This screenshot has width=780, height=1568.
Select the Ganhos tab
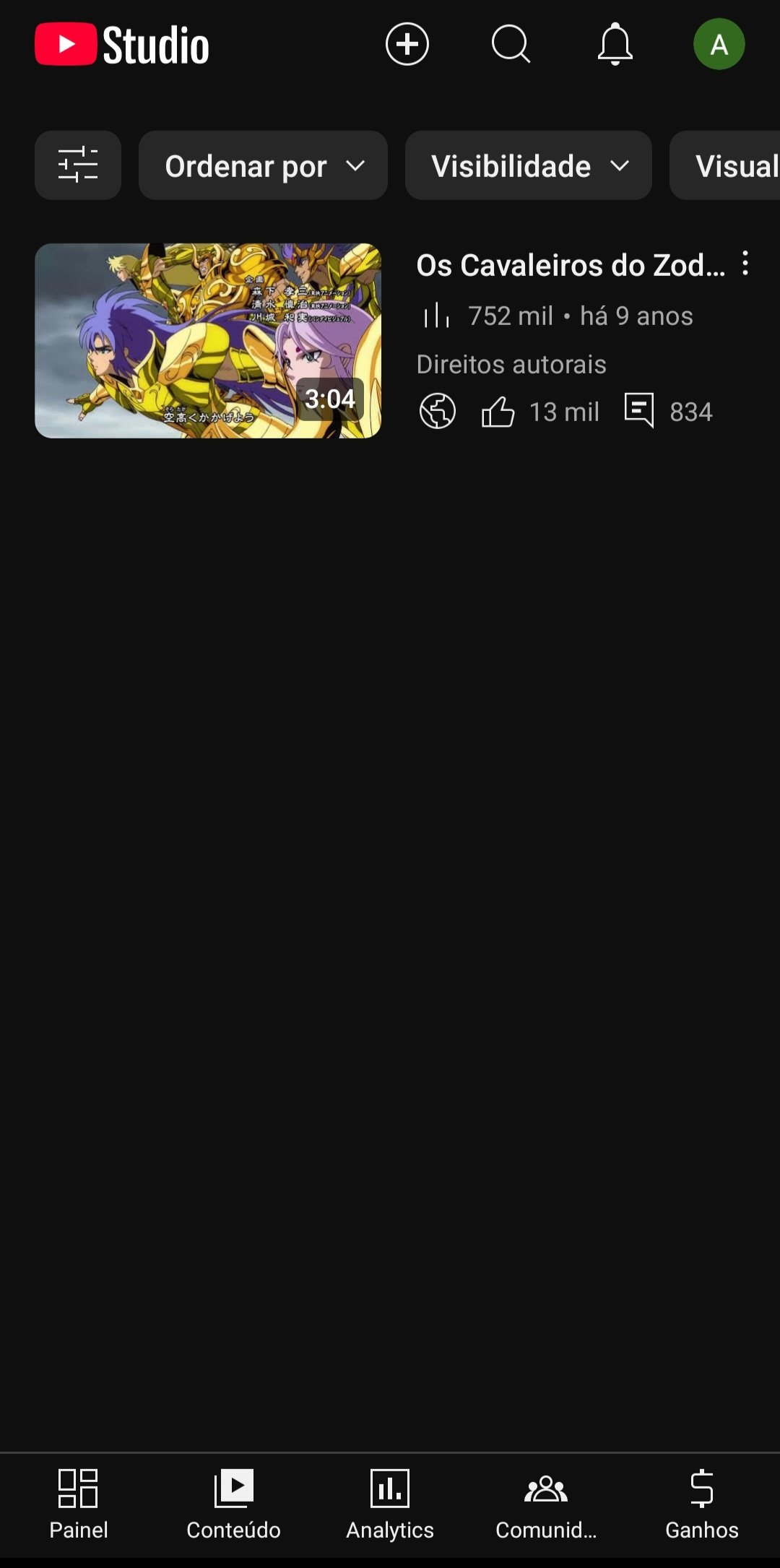click(x=701, y=1504)
